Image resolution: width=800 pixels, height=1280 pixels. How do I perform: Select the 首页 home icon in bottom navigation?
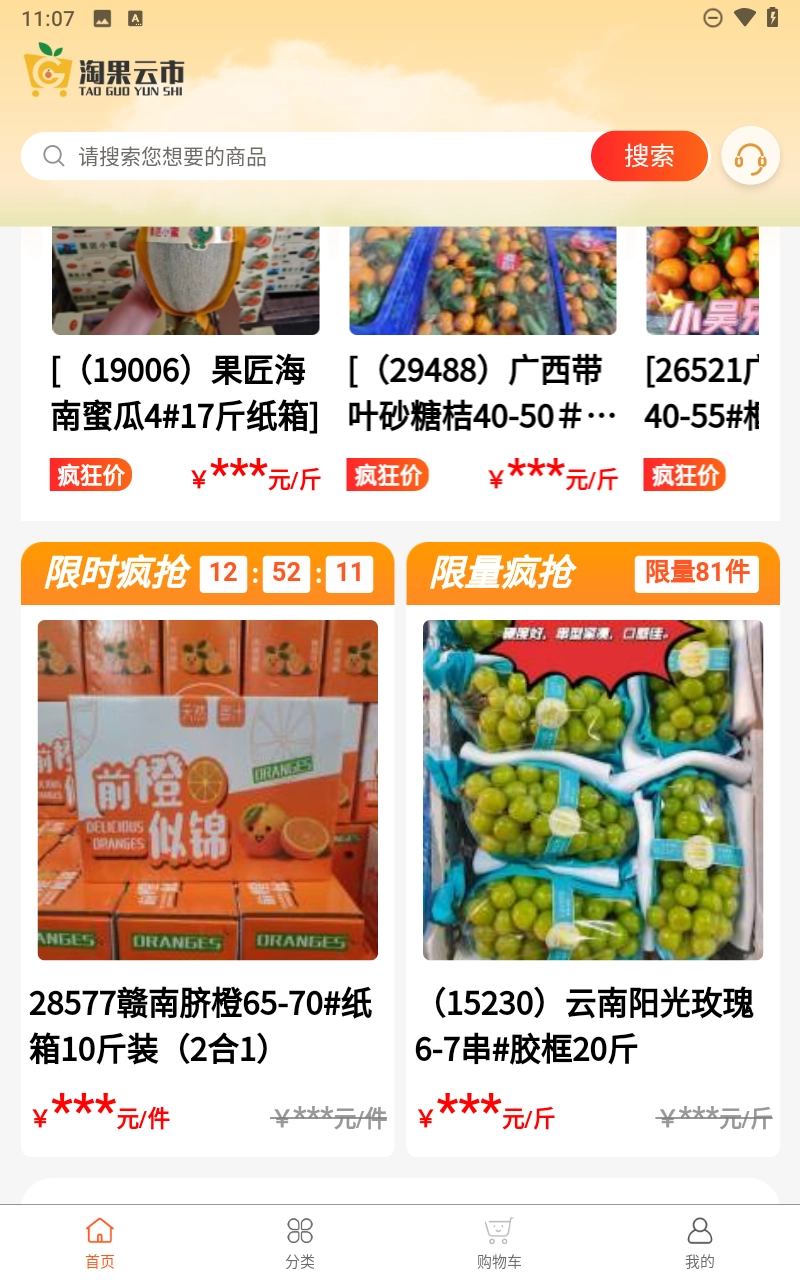[x=99, y=1230]
